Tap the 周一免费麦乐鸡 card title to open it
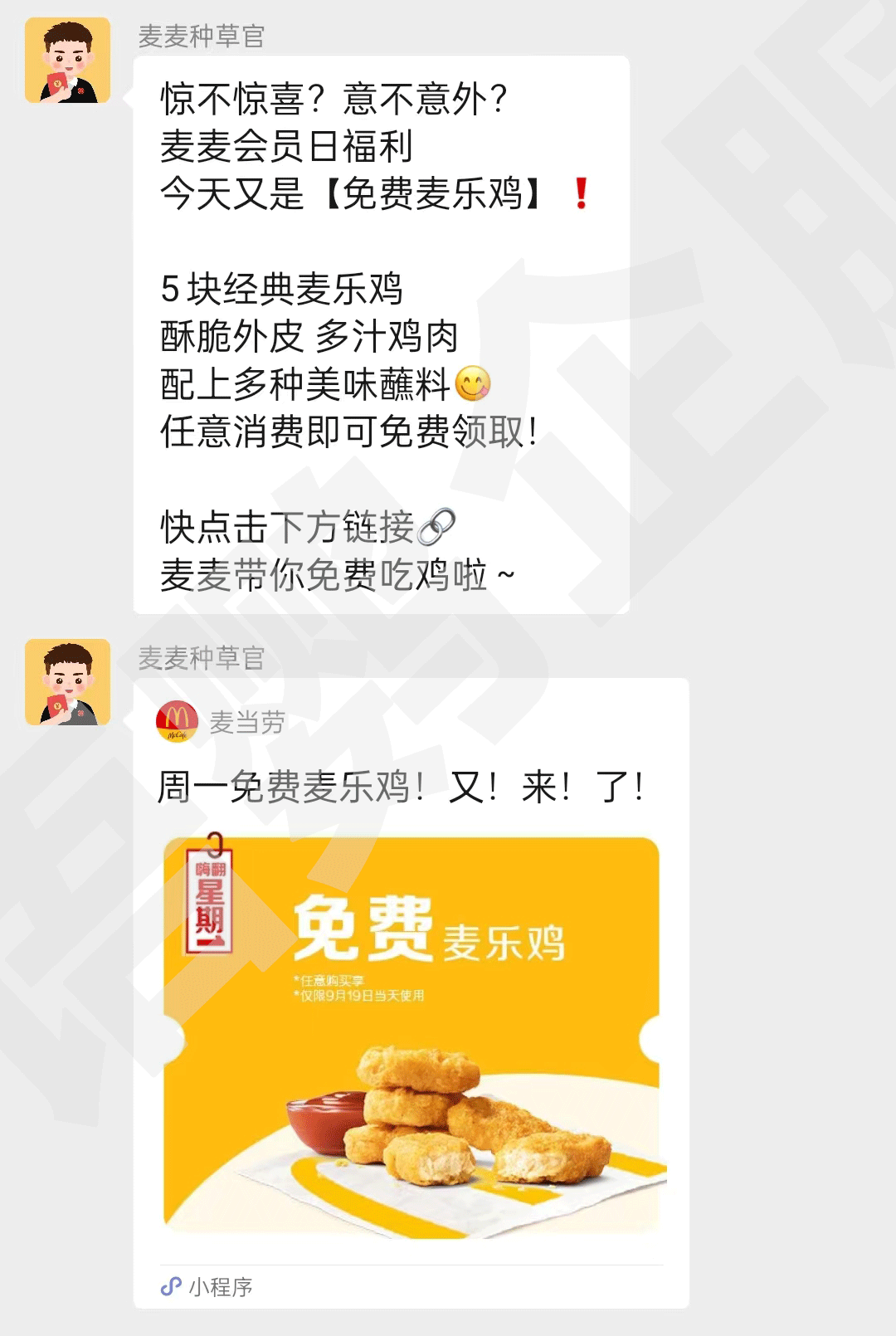The height and width of the screenshot is (1336, 896). [x=398, y=783]
